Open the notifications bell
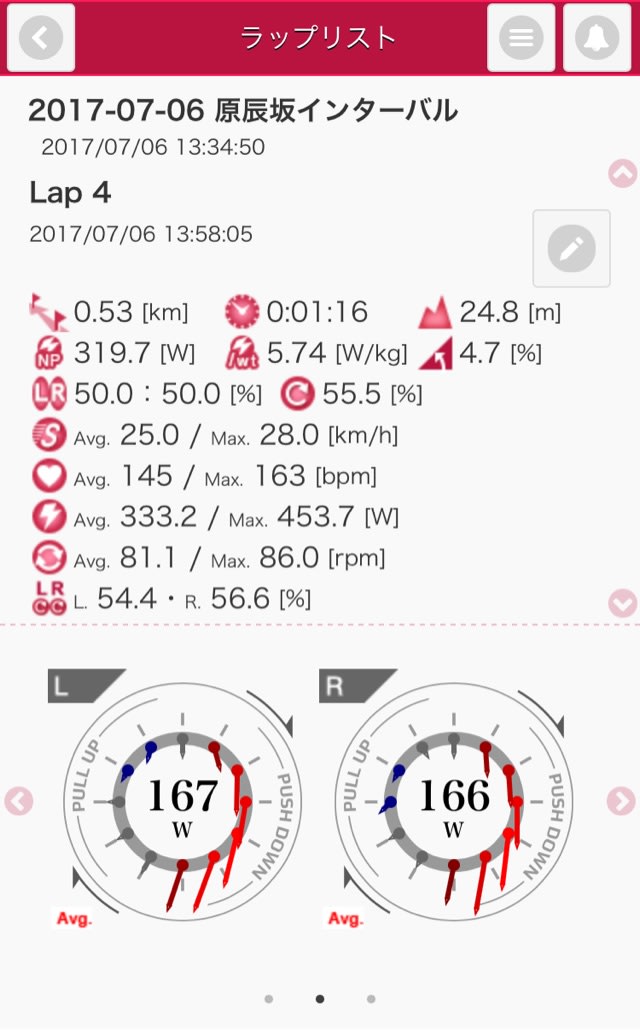This screenshot has height=1030, width=640. (x=597, y=37)
